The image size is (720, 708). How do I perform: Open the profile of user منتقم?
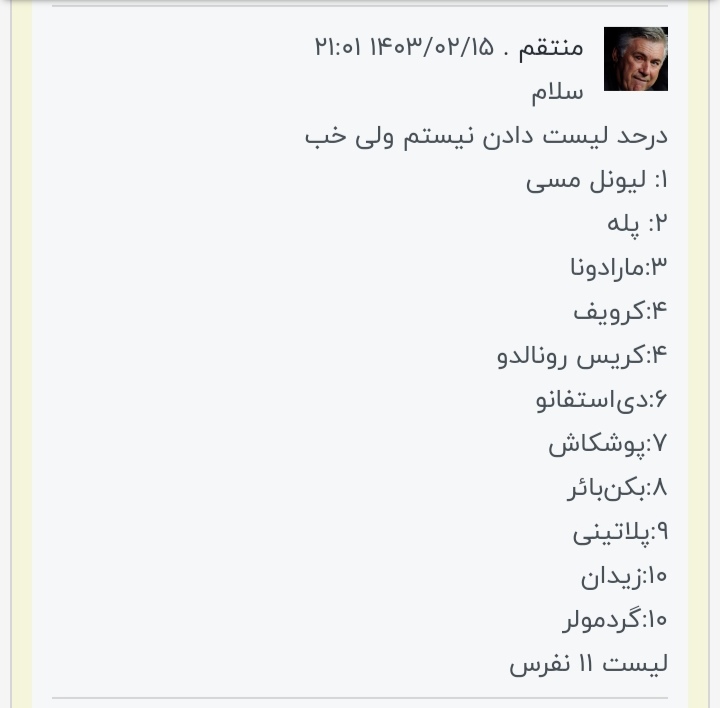[550, 47]
